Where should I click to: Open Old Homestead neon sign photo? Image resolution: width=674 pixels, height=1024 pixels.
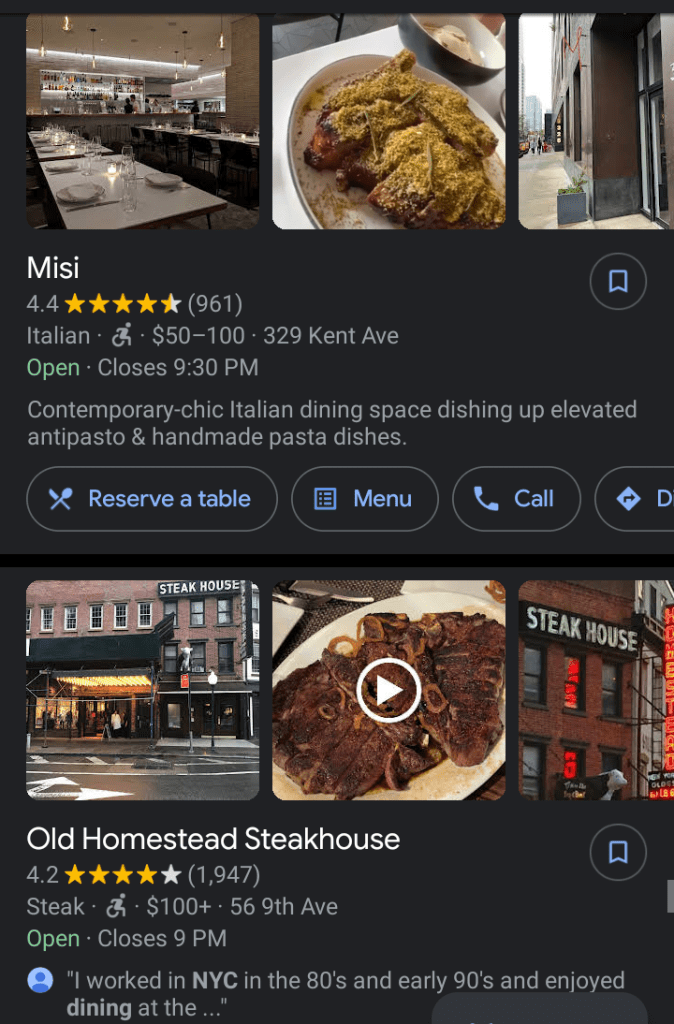[596, 690]
